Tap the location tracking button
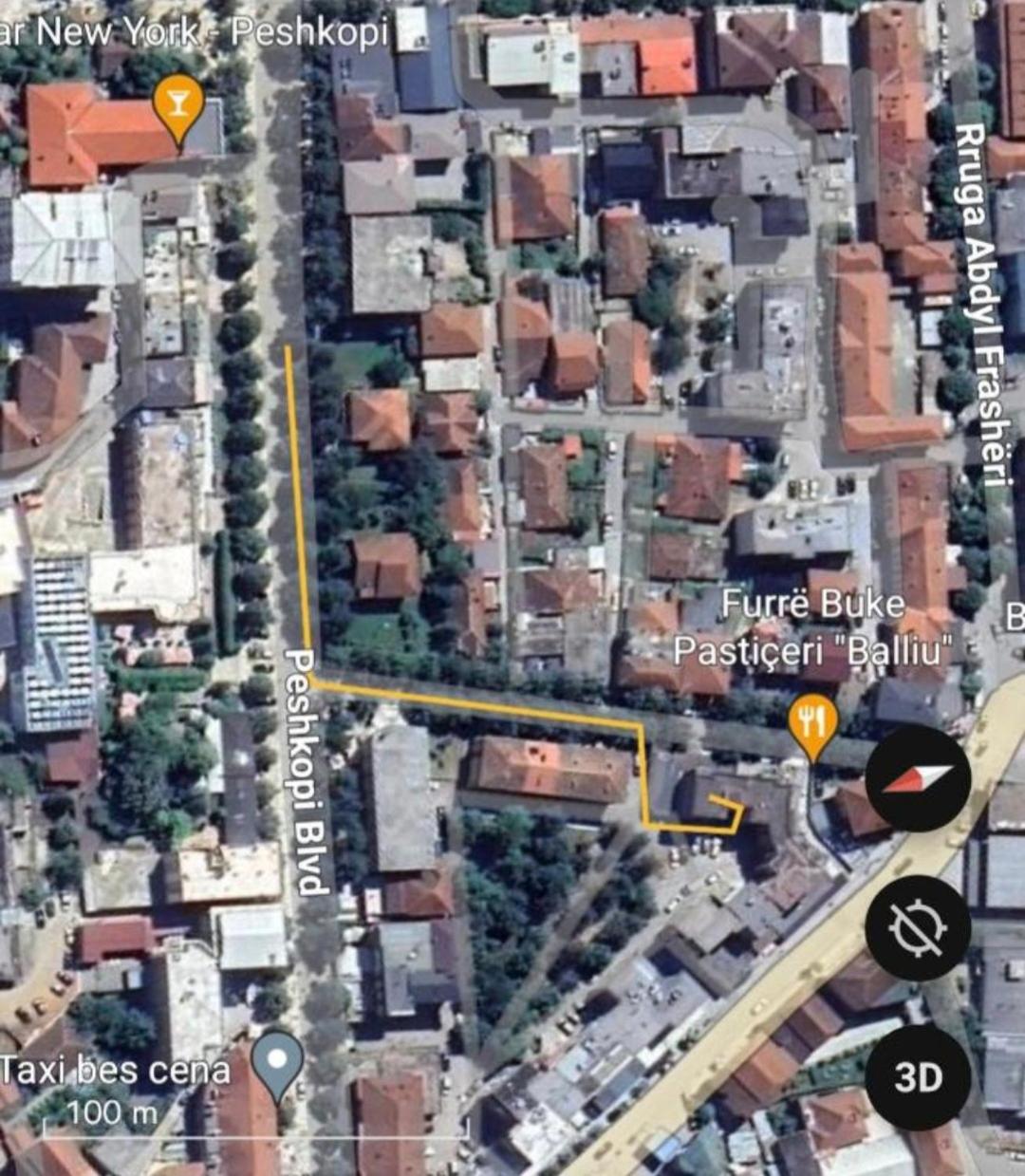Image resolution: width=1025 pixels, height=1176 pixels. (x=918, y=927)
